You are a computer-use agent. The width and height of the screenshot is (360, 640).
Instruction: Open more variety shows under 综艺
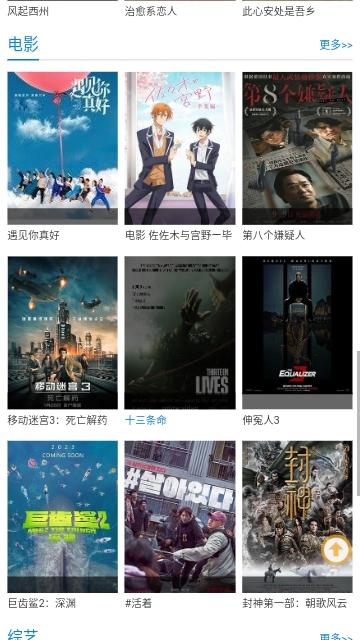coord(336,637)
